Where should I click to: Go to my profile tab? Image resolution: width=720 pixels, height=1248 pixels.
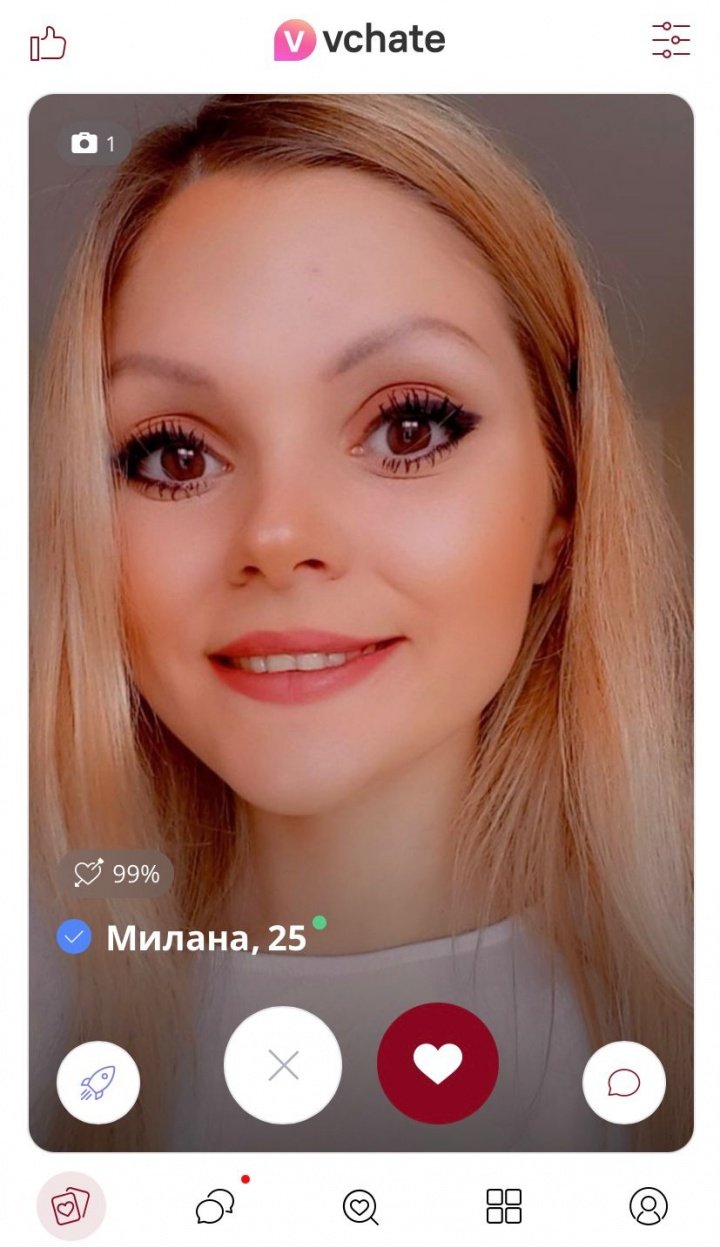pos(648,1206)
